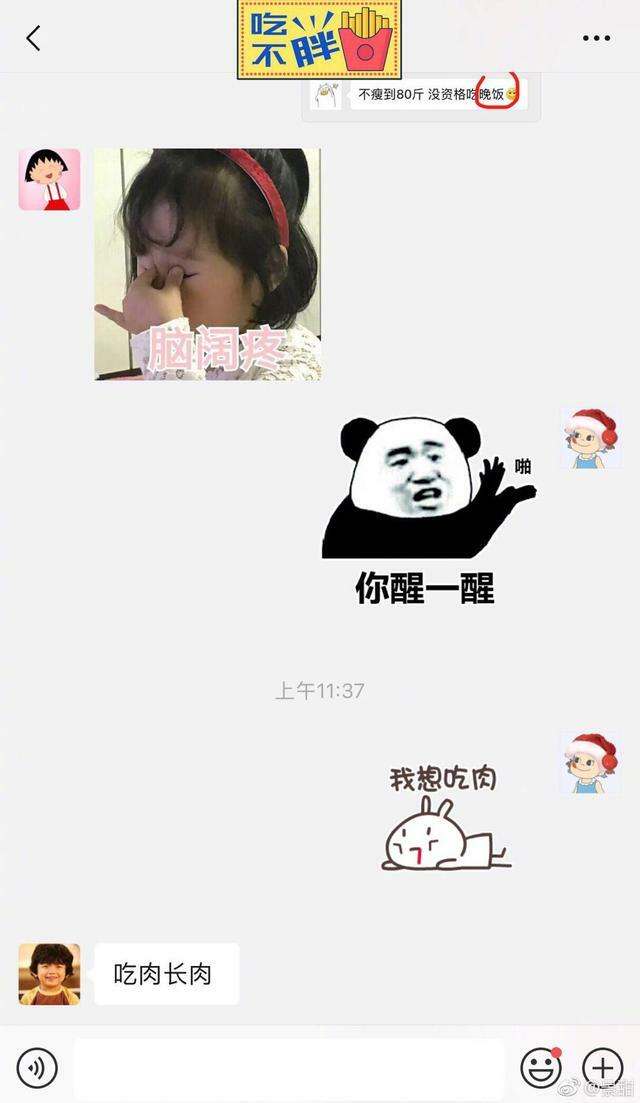Open Santa-hat avatar beside 我想吃肉 sticker
Image resolution: width=640 pixels, height=1103 pixels.
(x=590, y=763)
